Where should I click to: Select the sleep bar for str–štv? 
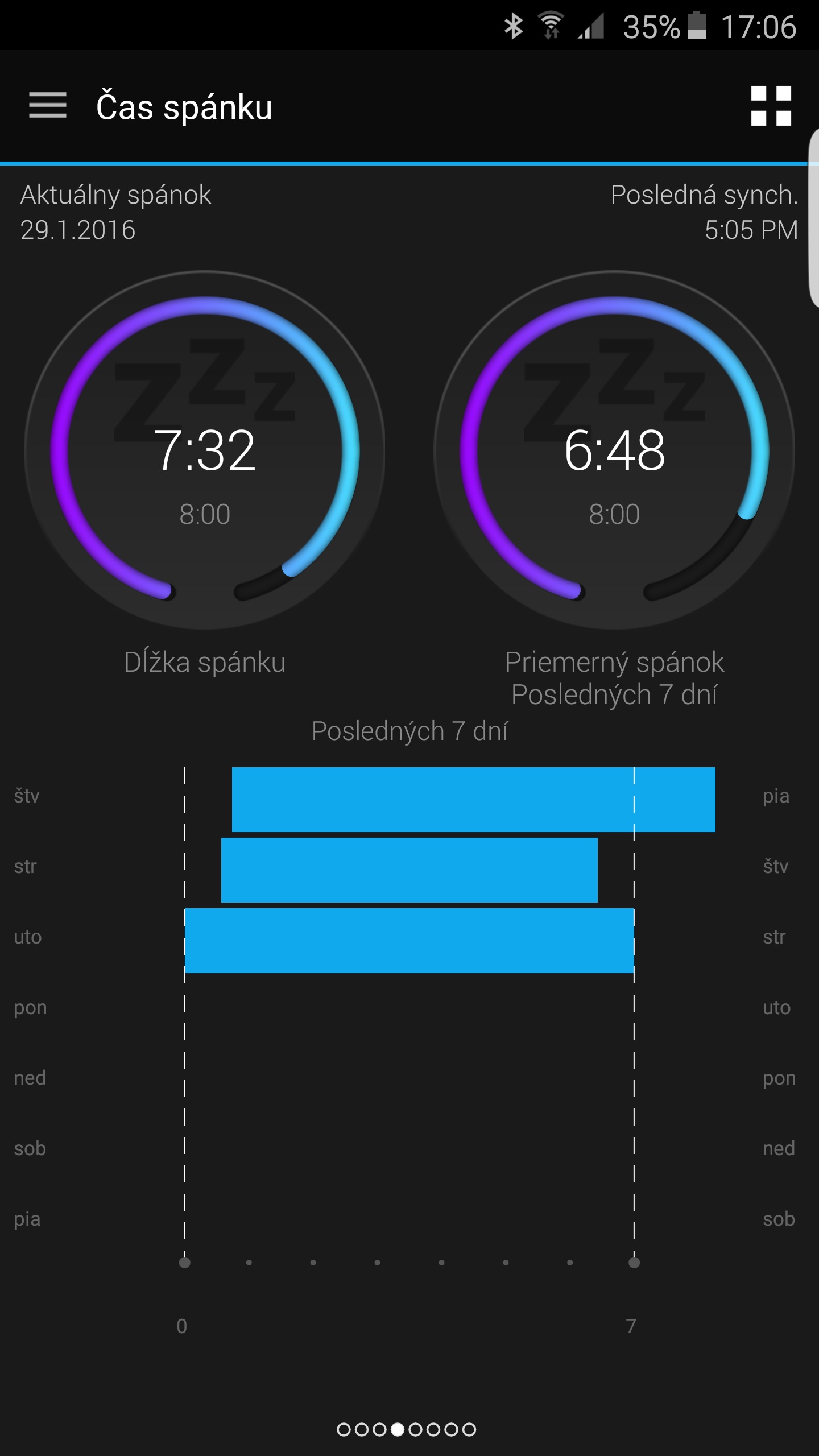tap(409, 870)
